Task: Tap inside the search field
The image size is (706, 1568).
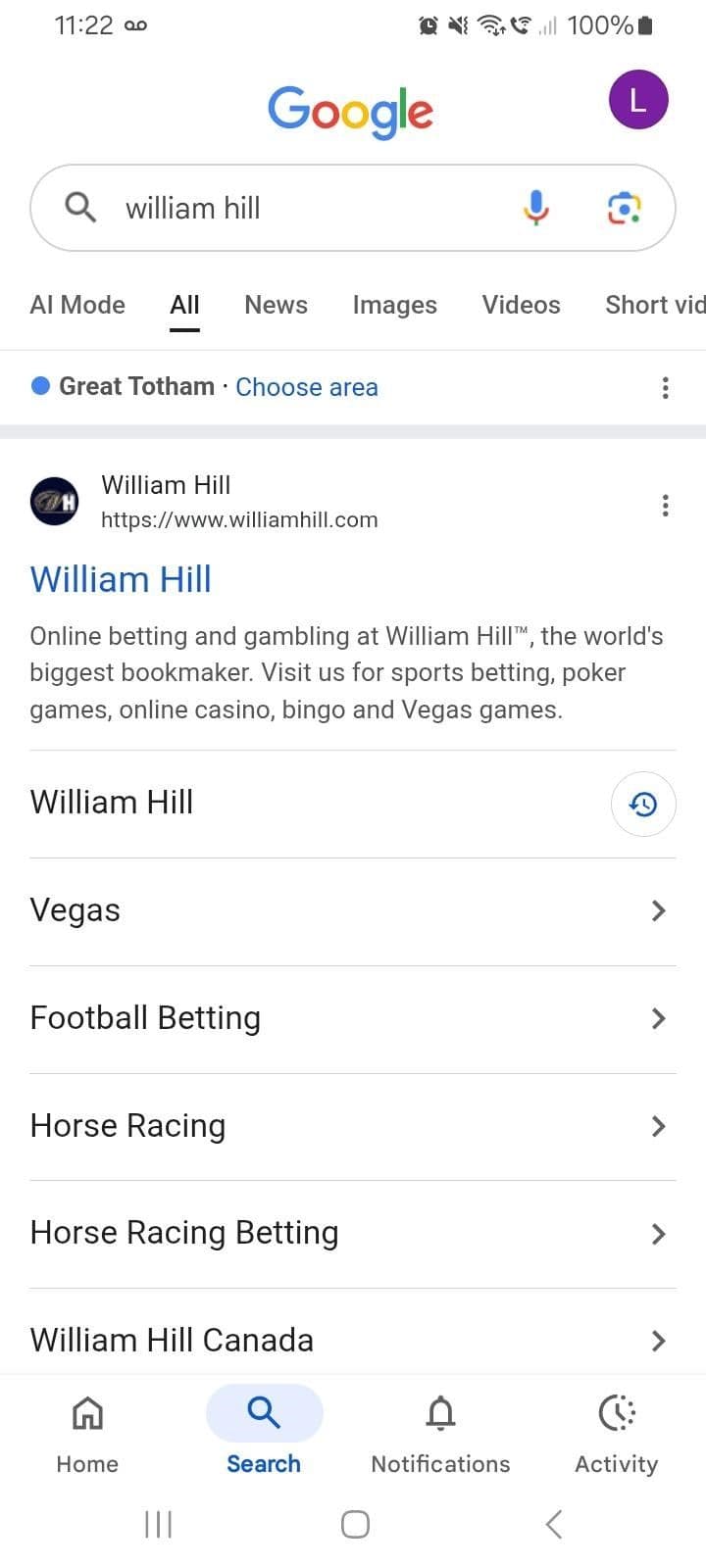Action: [294, 208]
